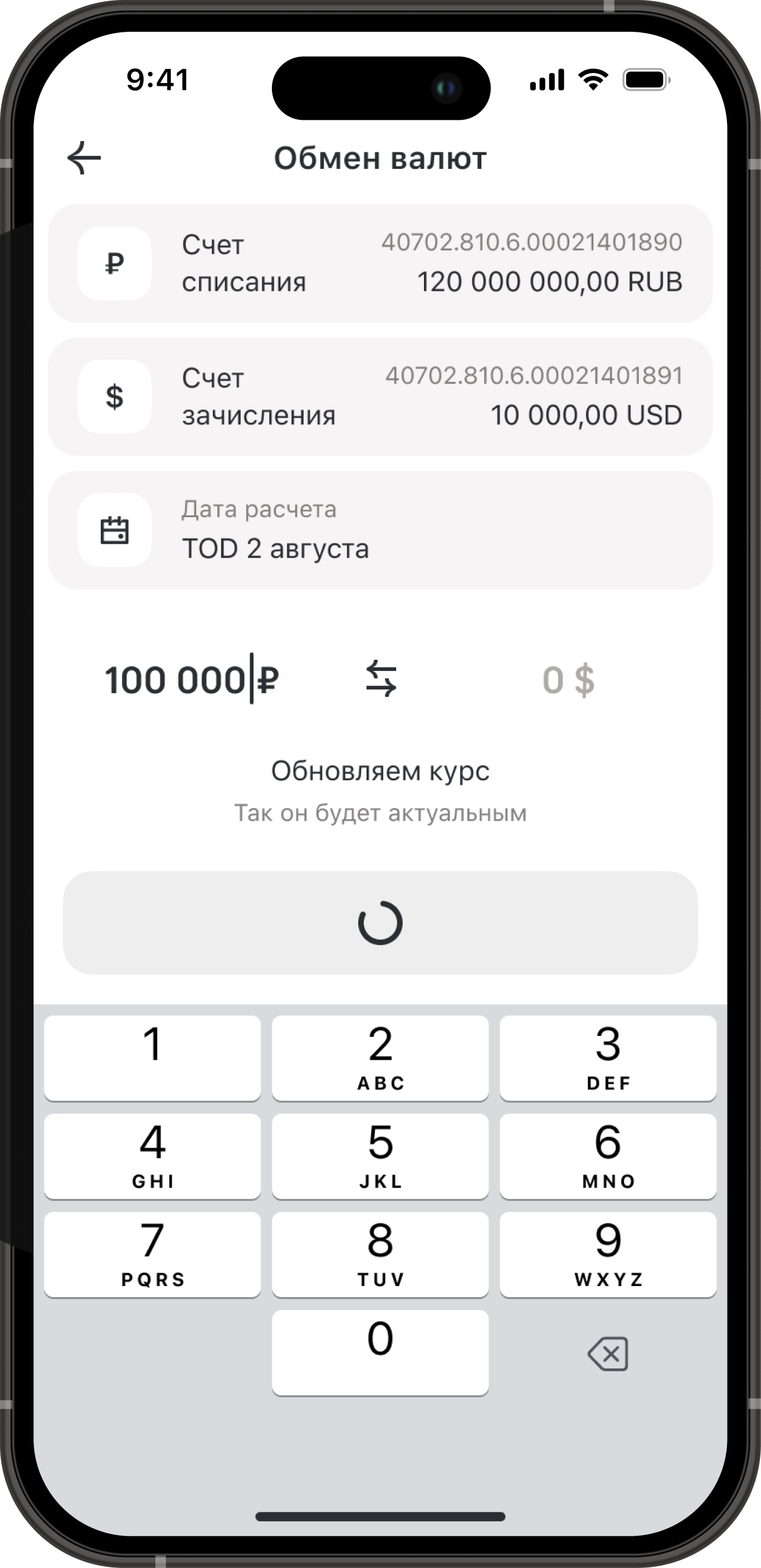
Task: Enter digit 5 on the keypad
Action: click(x=380, y=1155)
